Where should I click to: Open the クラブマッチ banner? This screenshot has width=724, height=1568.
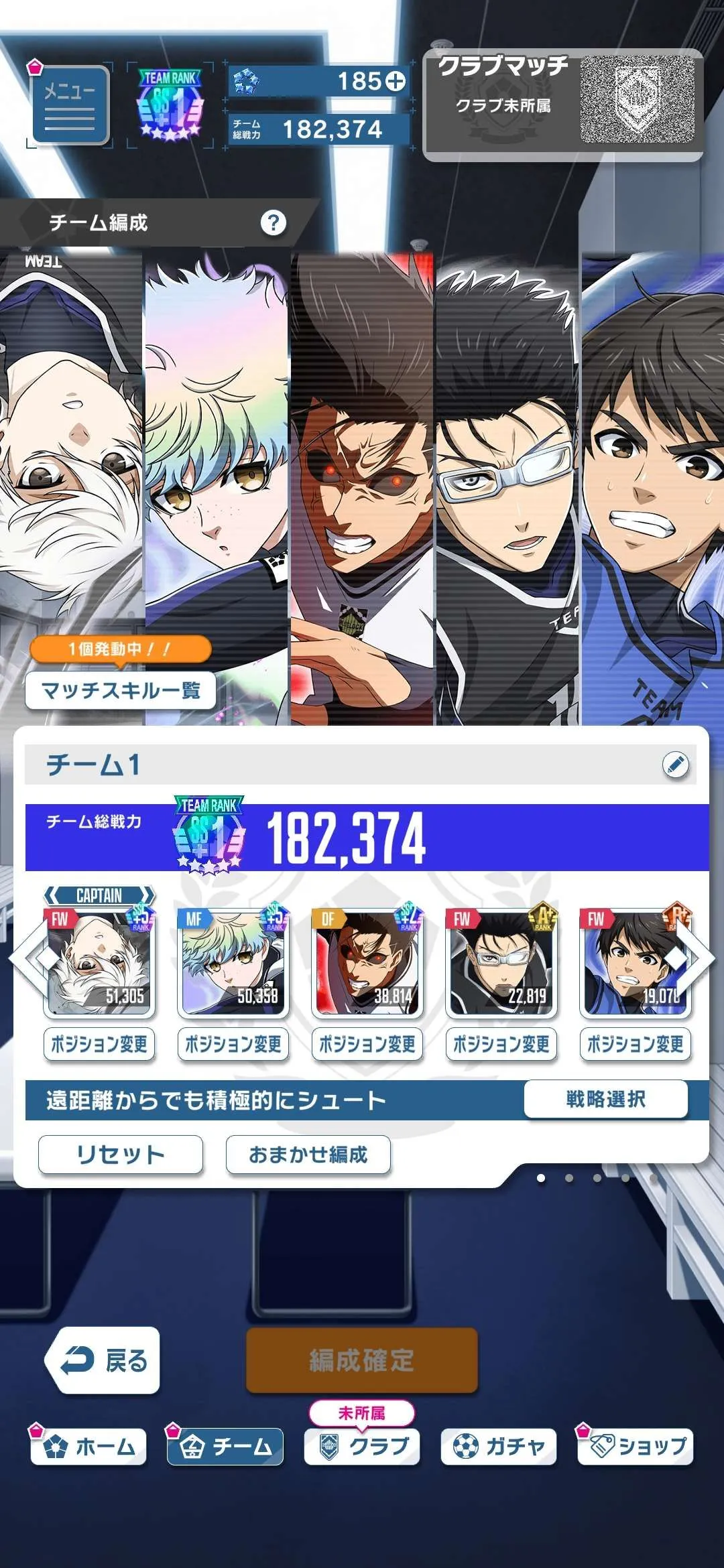pyautogui.click(x=562, y=105)
